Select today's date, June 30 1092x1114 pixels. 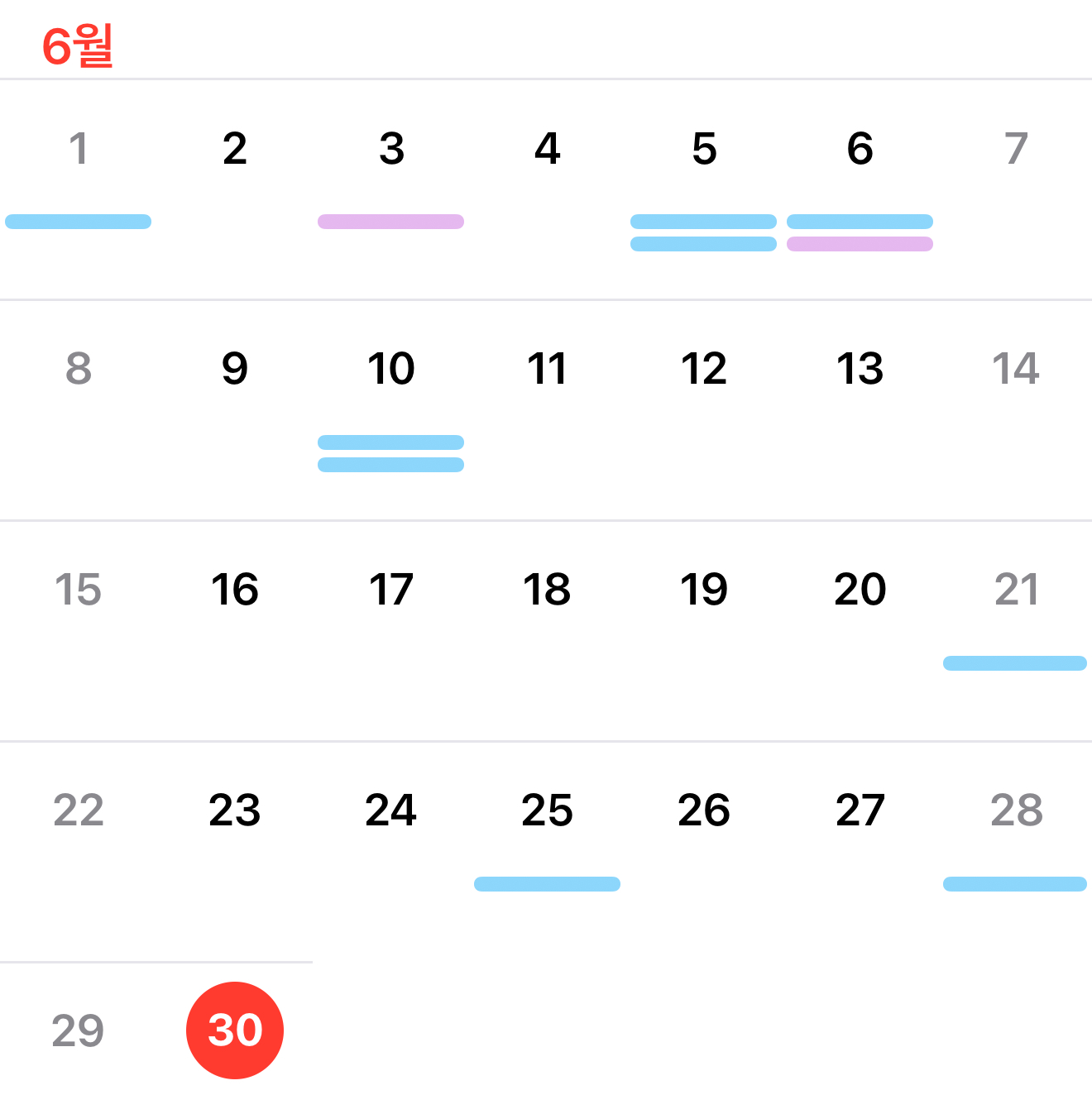[235, 1030]
